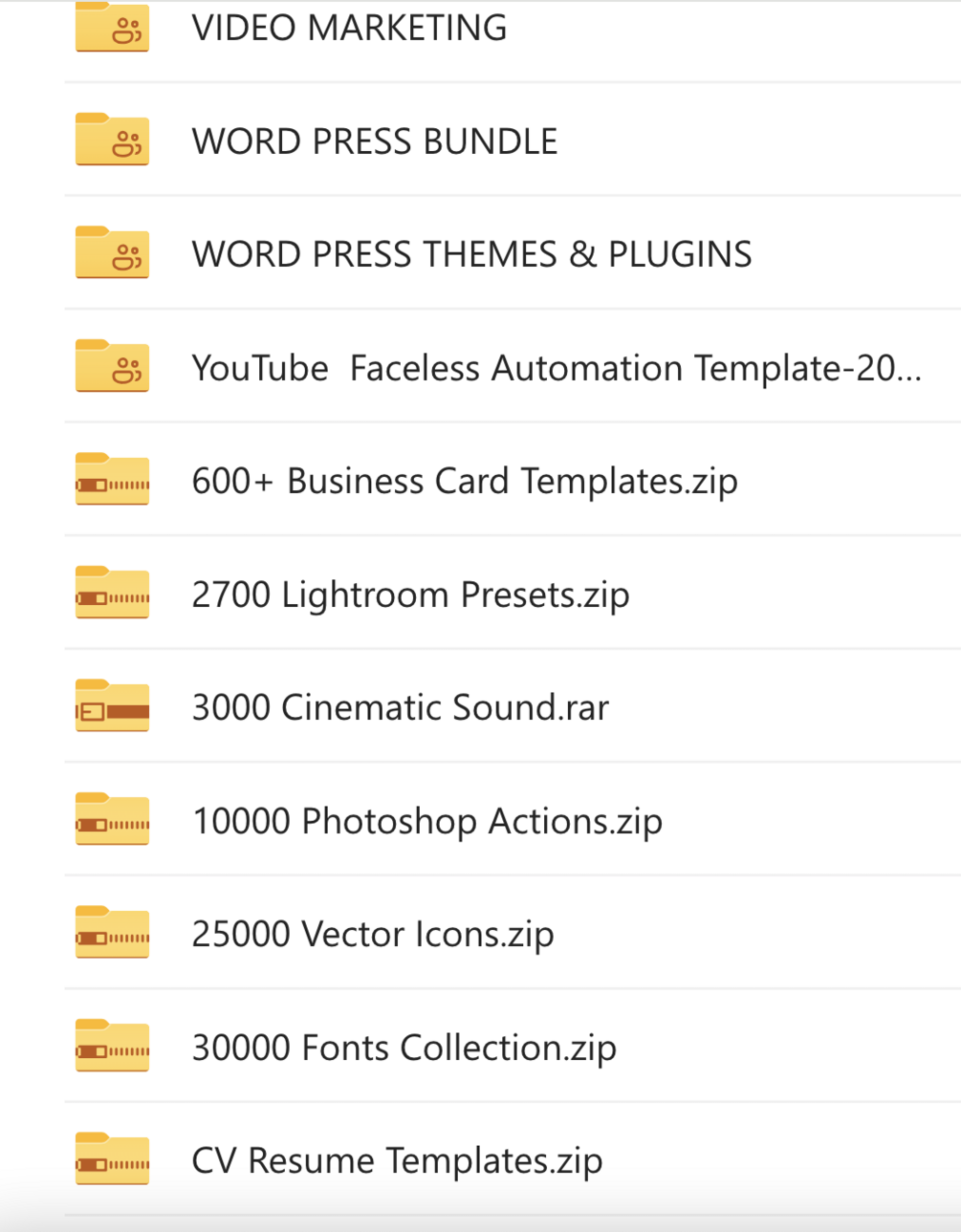
Task: Open 25000 Vector Icons.zip file
Action: [372, 934]
